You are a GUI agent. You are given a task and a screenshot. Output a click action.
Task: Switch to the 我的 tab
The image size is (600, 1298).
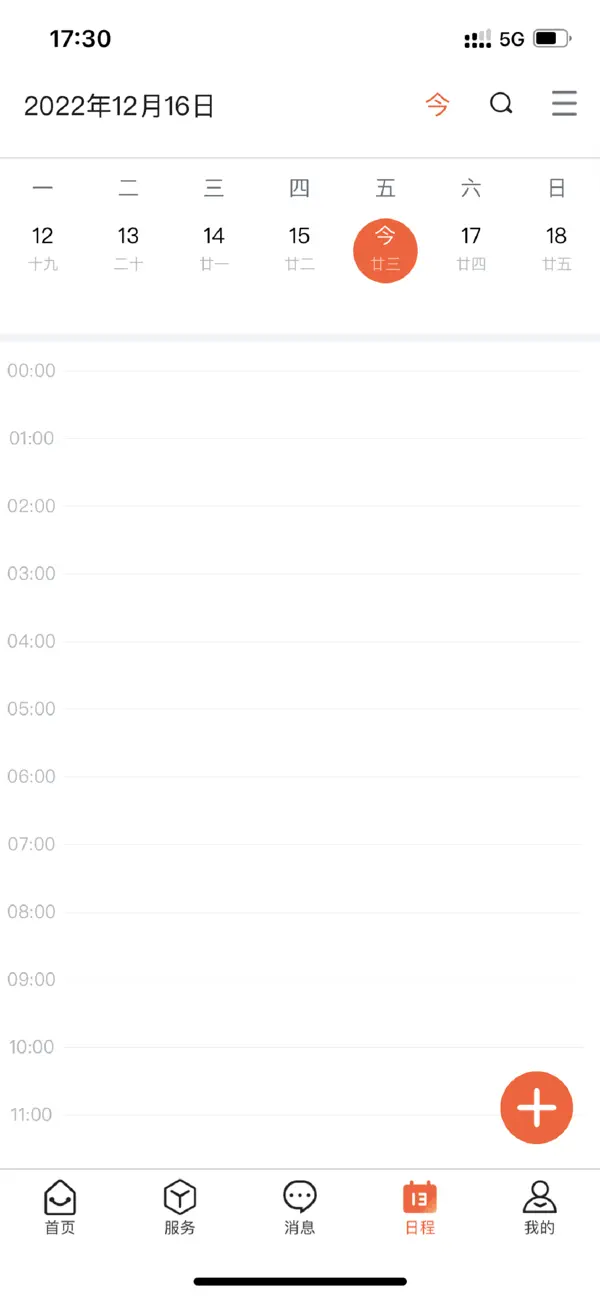click(x=539, y=1207)
